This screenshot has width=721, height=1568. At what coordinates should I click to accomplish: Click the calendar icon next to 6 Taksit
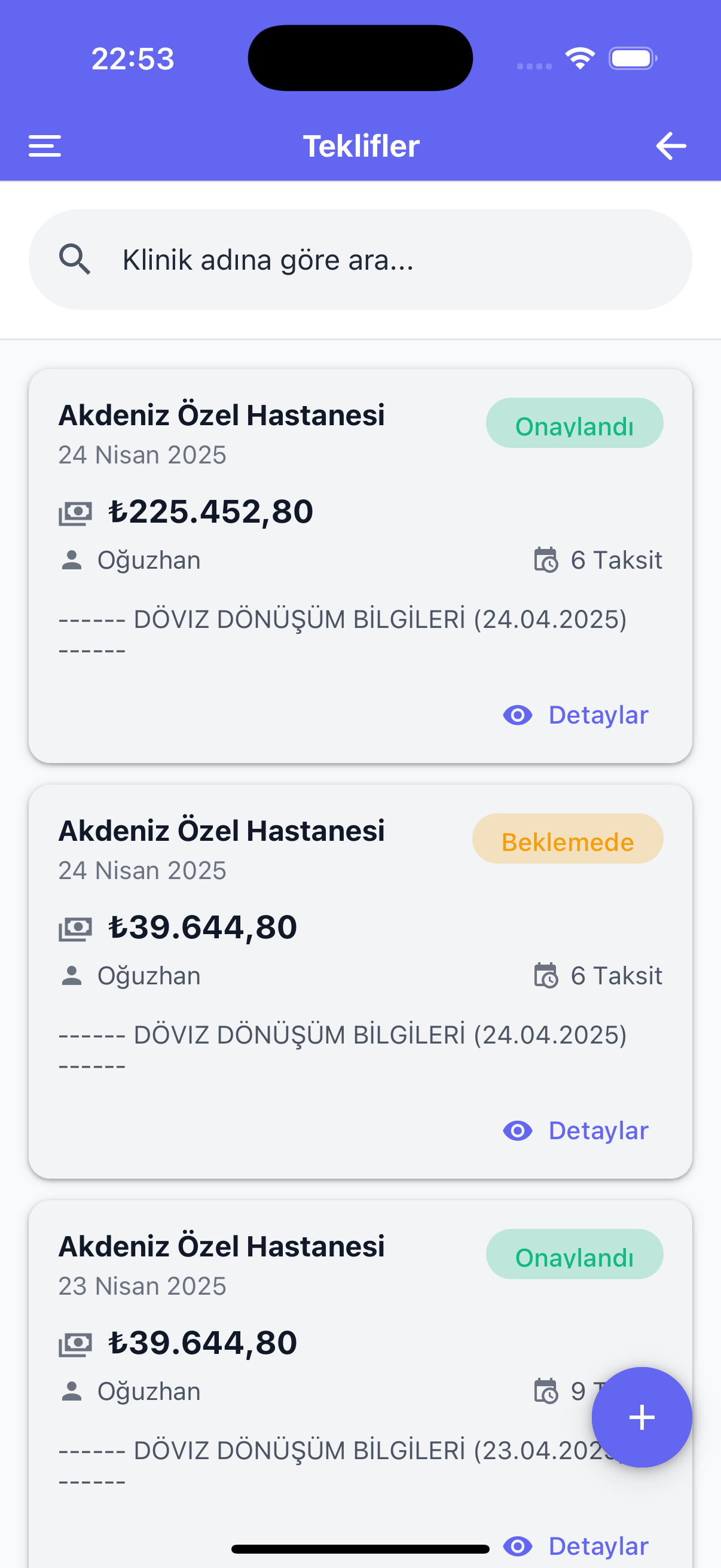tap(546, 560)
